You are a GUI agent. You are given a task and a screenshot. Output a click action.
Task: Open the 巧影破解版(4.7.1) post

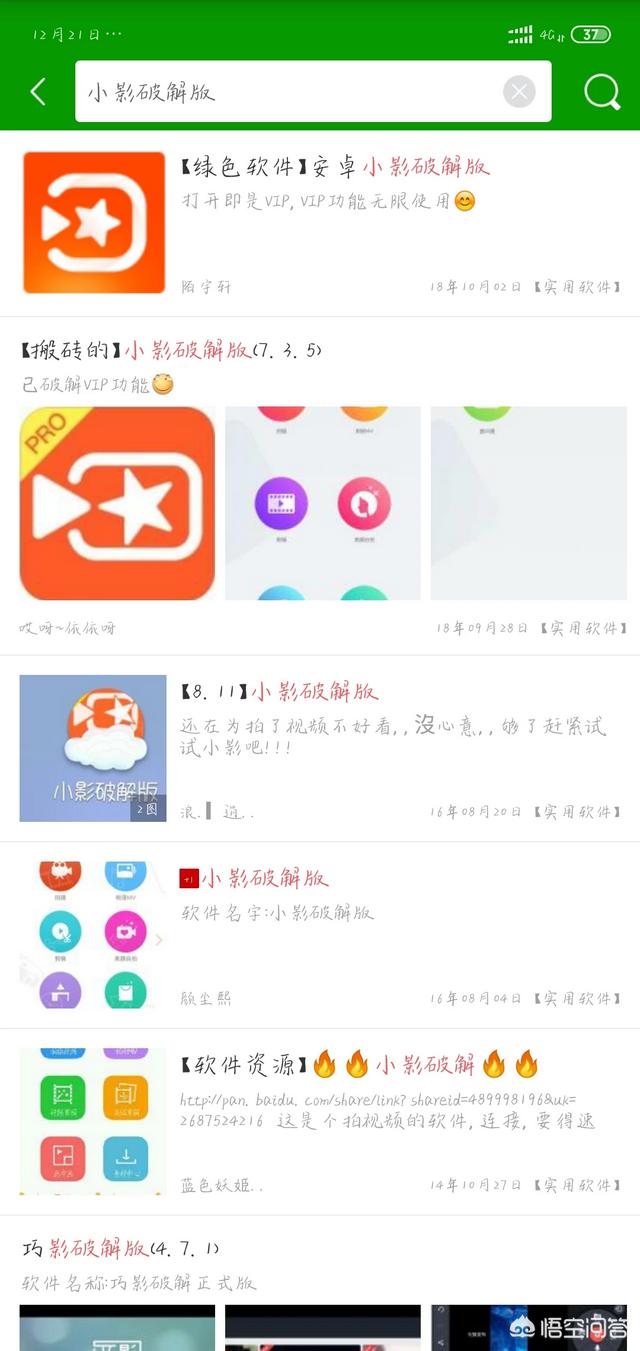point(320,1284)
